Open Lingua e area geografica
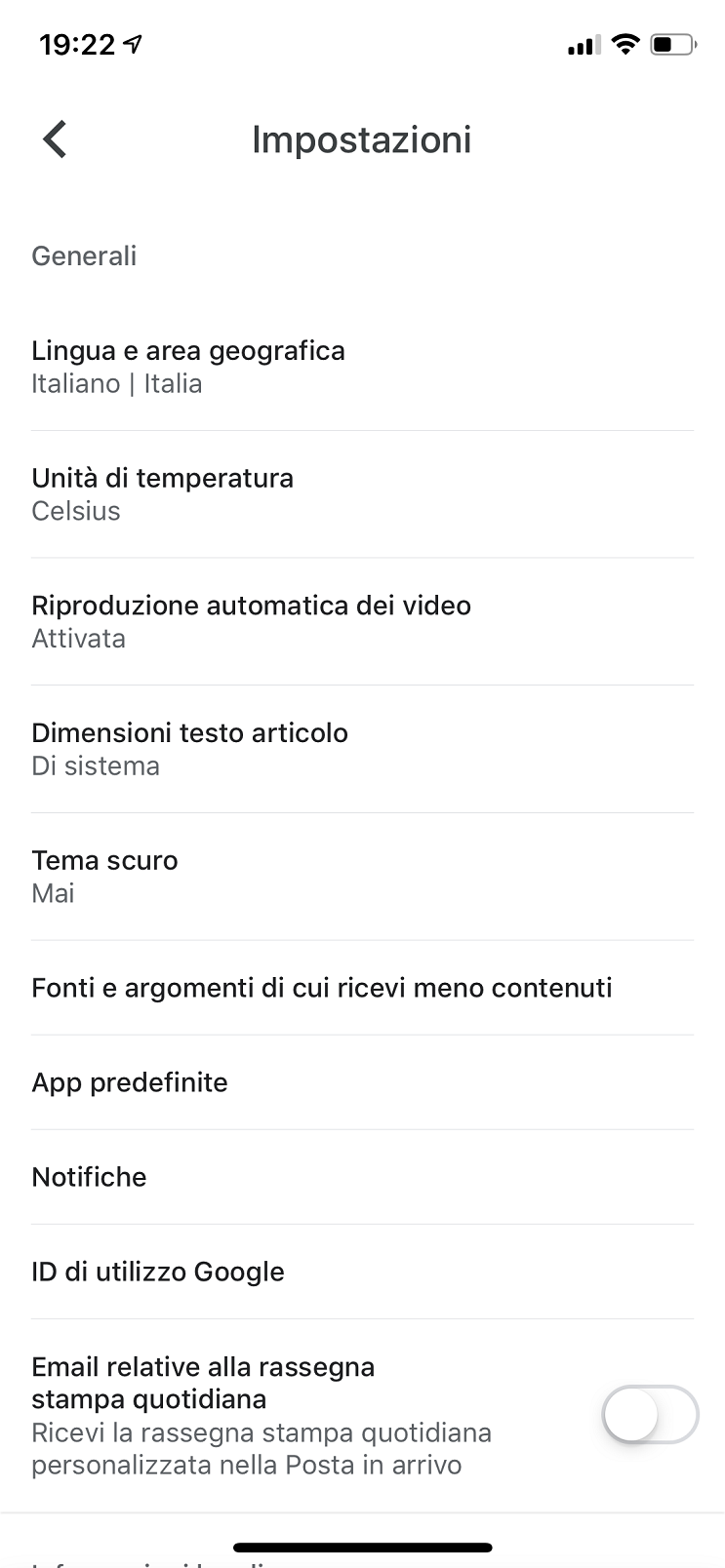The width and height of the screenshot is (725, 1568). pyautogui.click(x=361, y=367)
